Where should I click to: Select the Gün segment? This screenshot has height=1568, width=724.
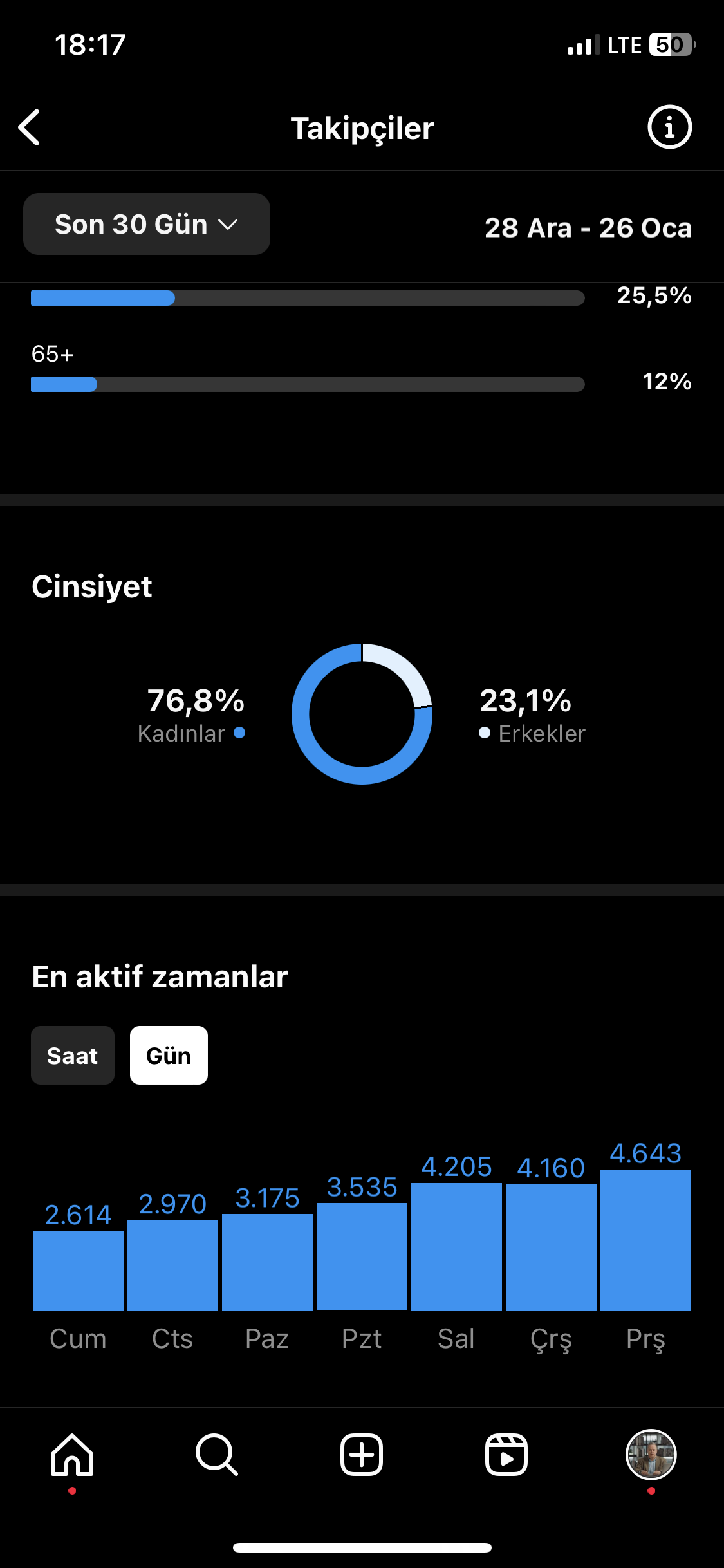pos(169,1056)
